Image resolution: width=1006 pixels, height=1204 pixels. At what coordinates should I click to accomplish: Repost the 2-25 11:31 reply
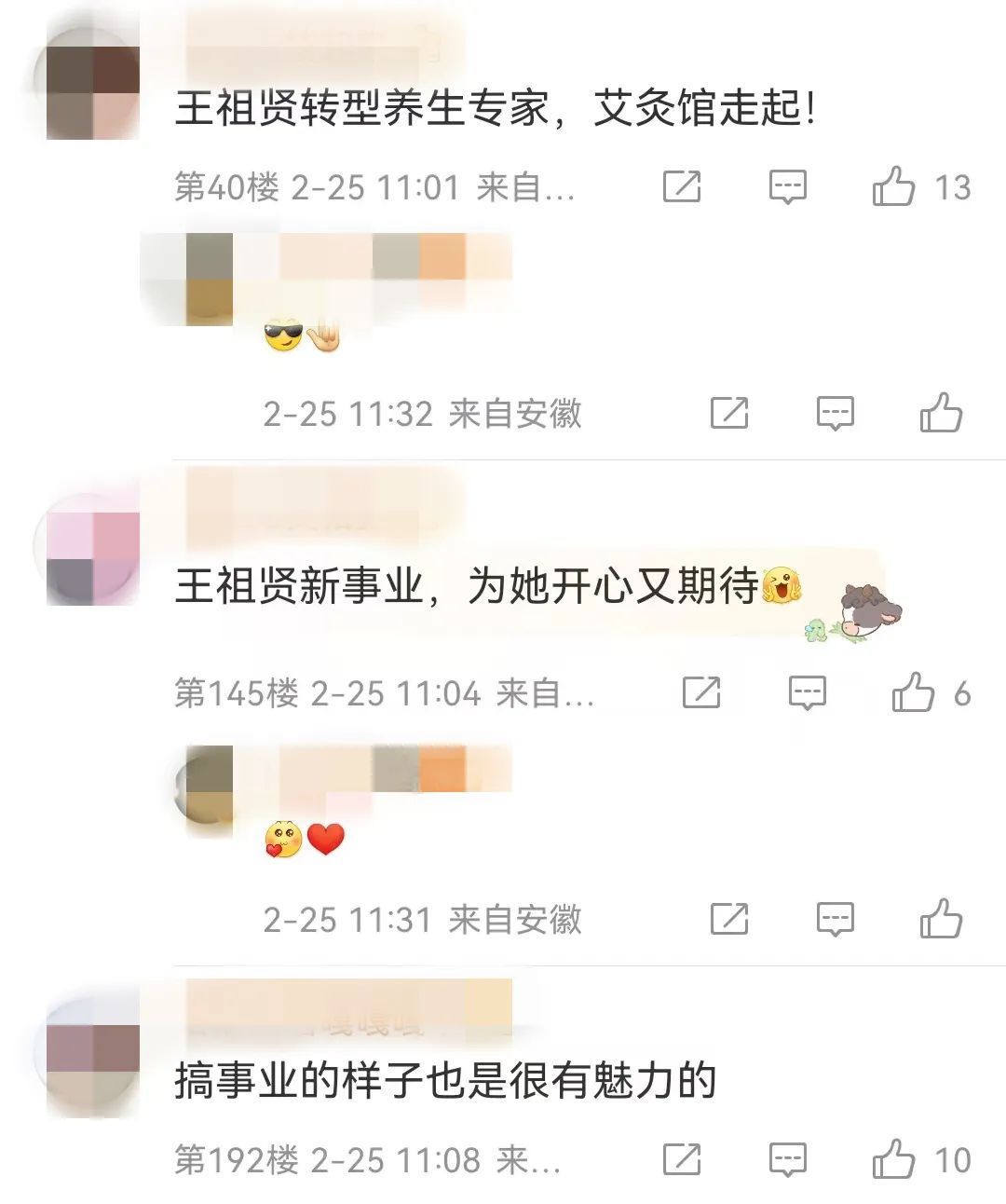pyautogui.click(x=729, y=919)
